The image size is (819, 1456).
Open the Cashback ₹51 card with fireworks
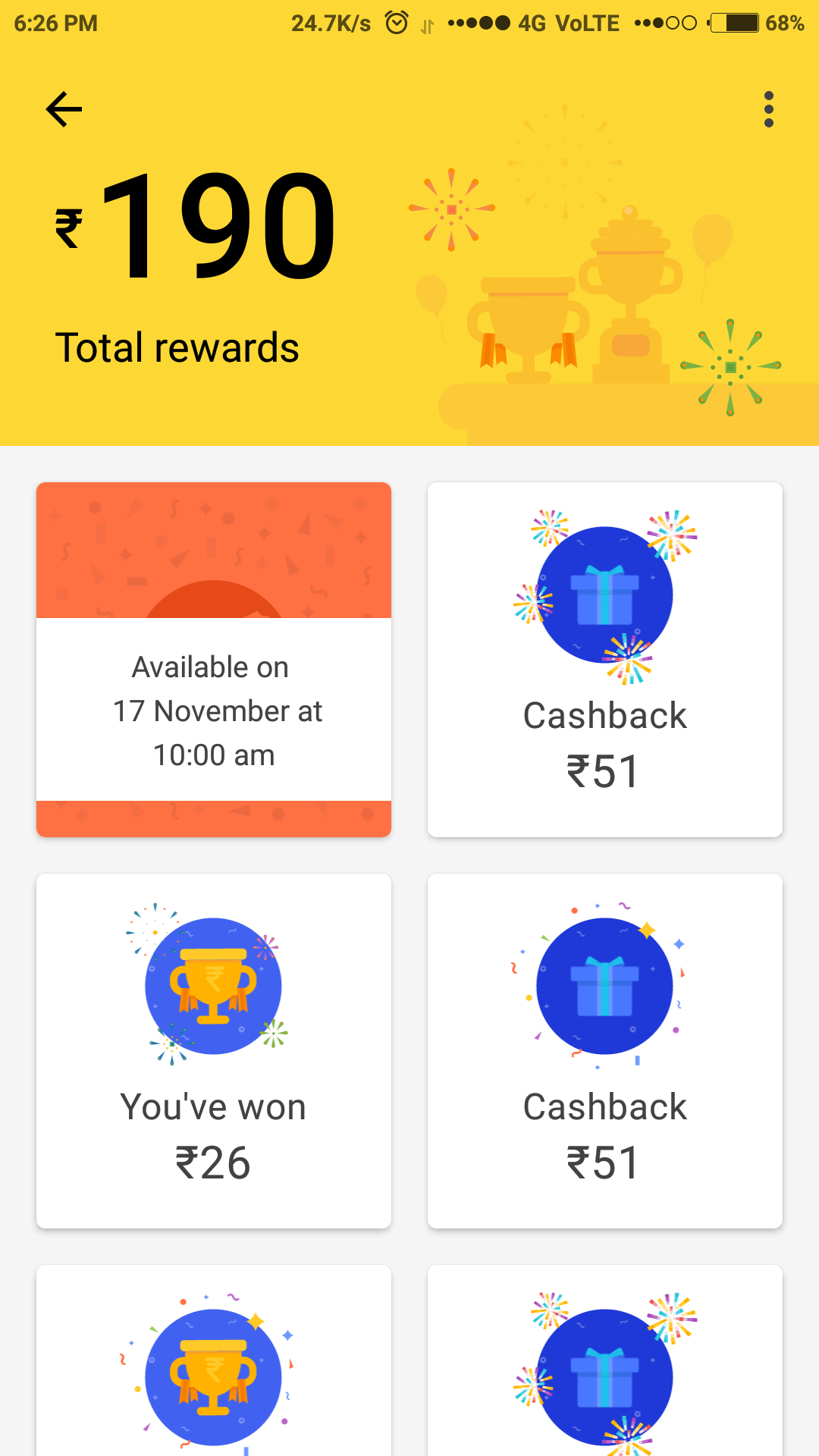(x=605, y=660)
